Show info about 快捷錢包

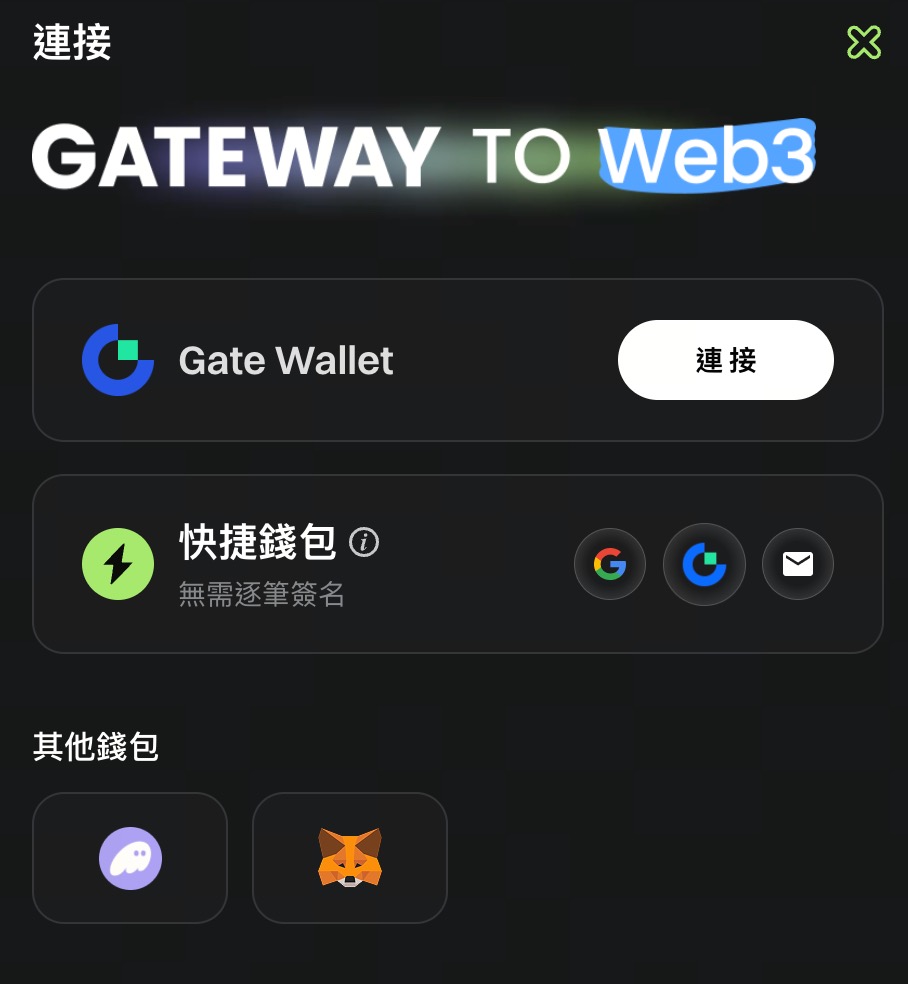(364, 543)
